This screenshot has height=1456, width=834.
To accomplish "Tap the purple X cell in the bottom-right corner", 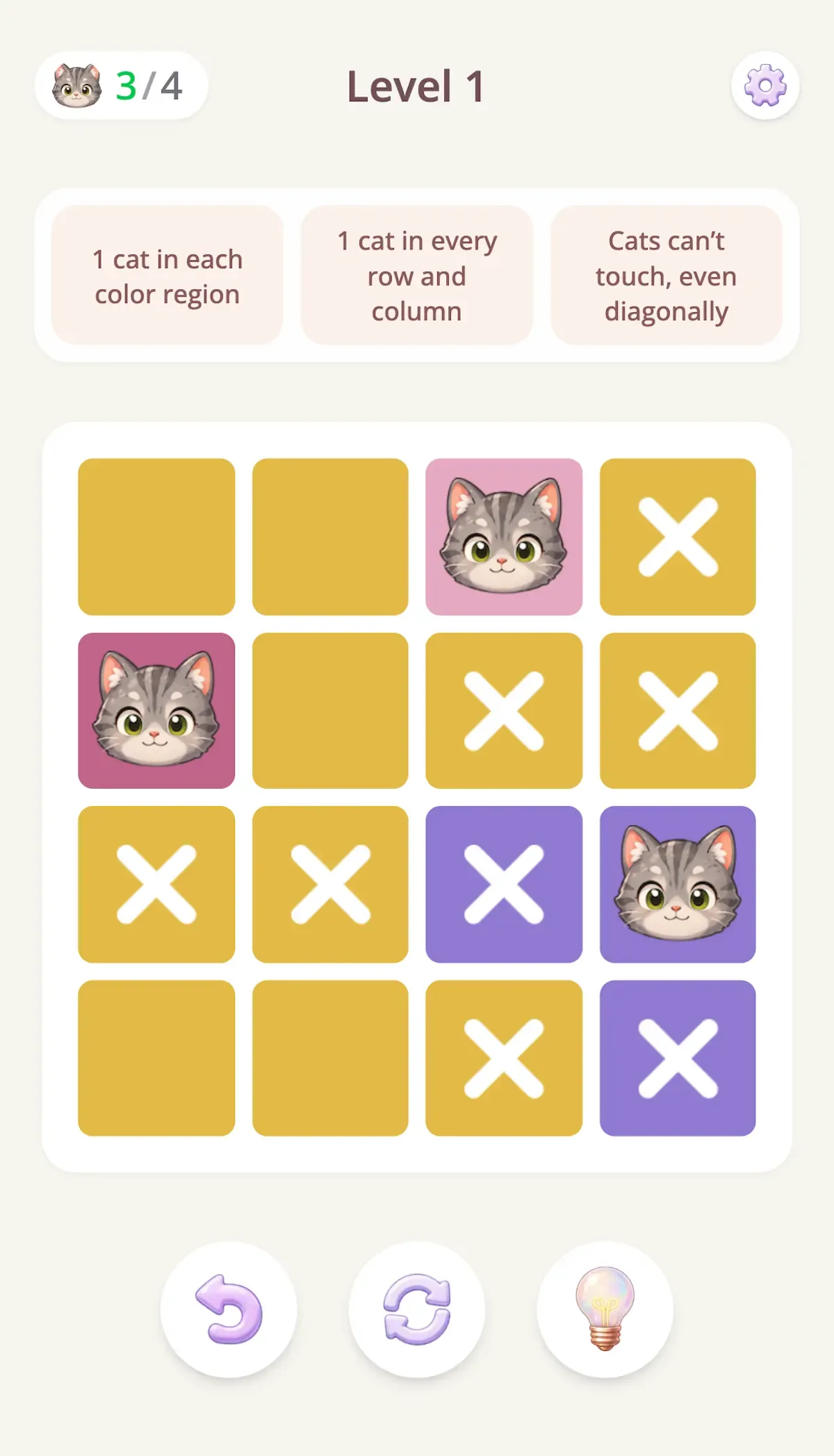I will (678, 1058).
